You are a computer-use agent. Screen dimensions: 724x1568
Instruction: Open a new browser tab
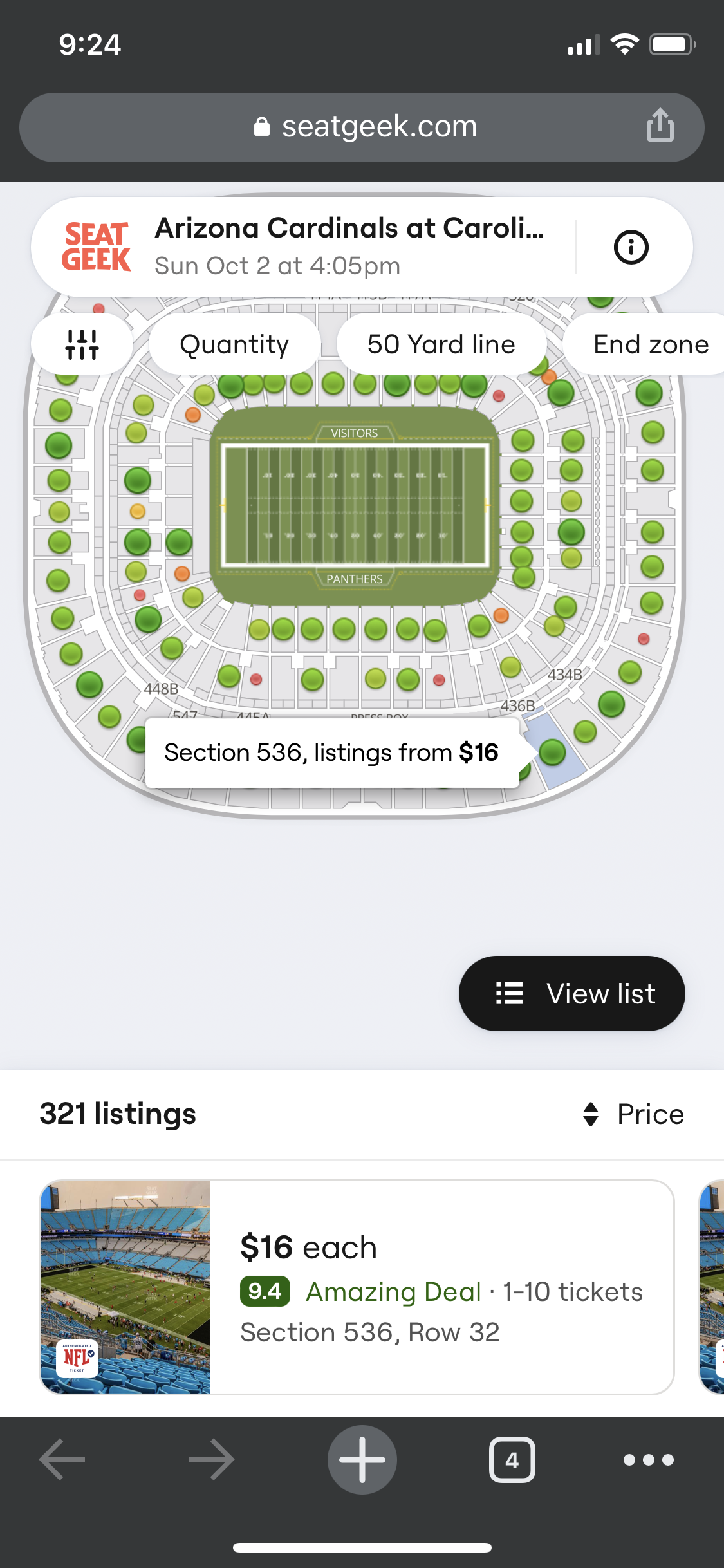click(x=362, y=1459)
